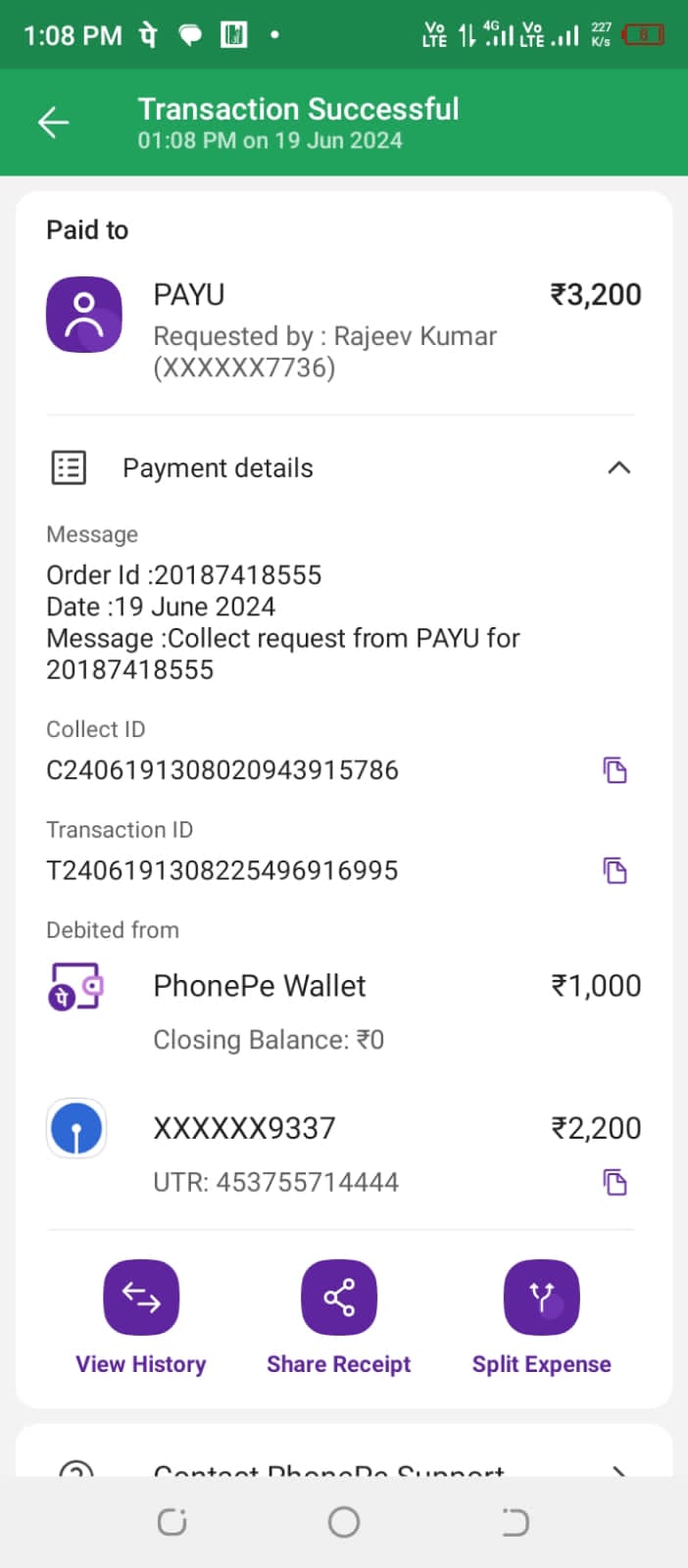Collapse the Payment details section
Screen dimensions: 688x1568
tap(618, 468)
